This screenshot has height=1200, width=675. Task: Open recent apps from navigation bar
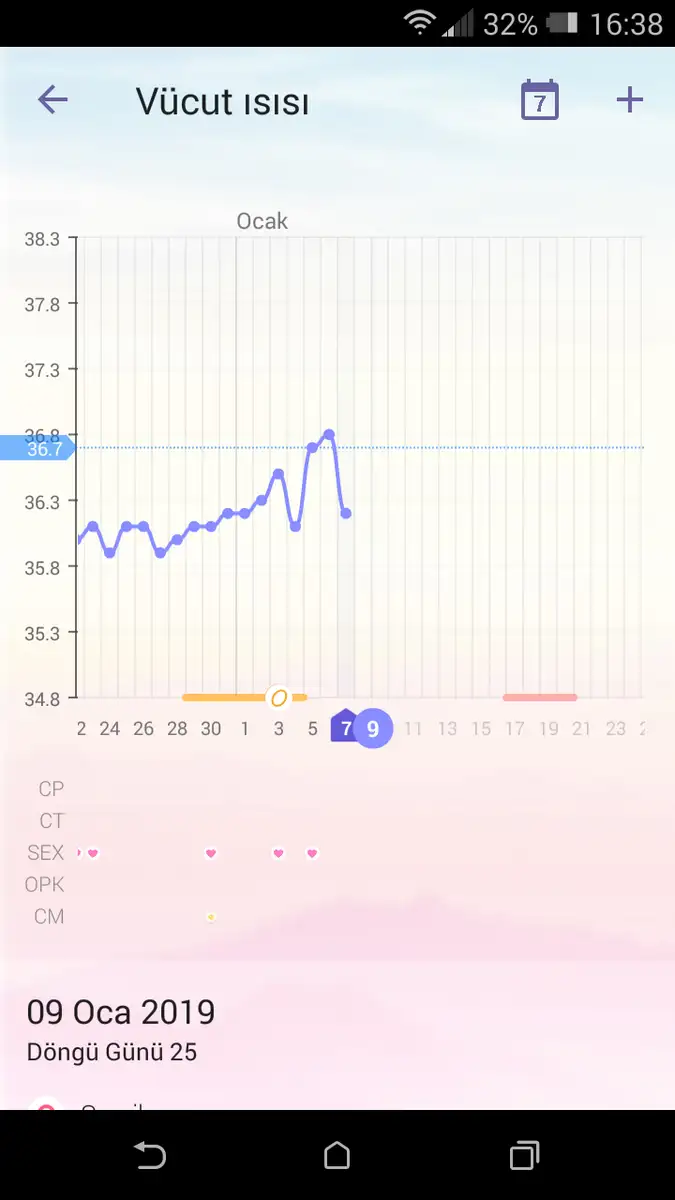coord(524,1155)
